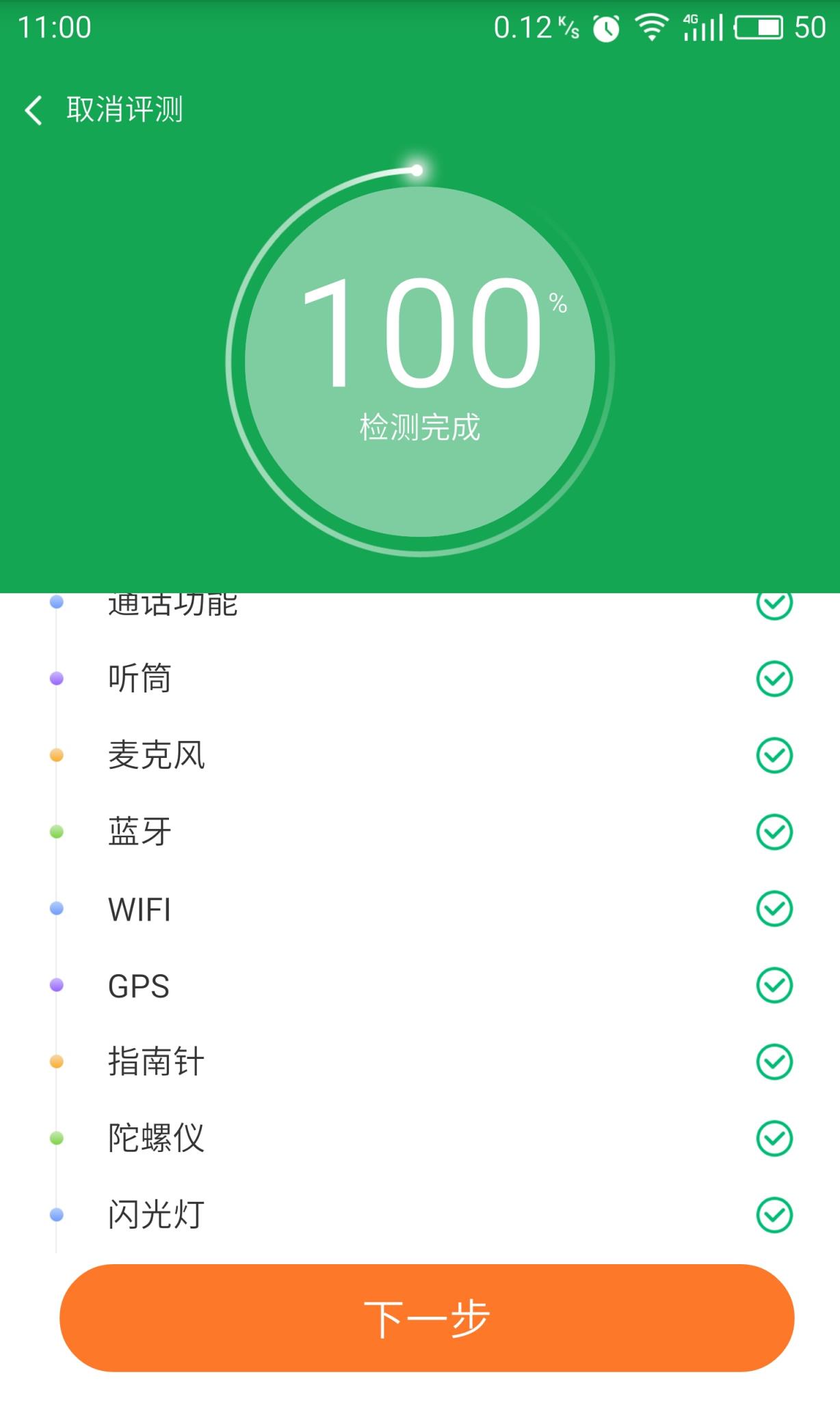Tap the colored dot beside 听筒
Viewport: 840px width, 1401px height.
click(x=56, y=679)
